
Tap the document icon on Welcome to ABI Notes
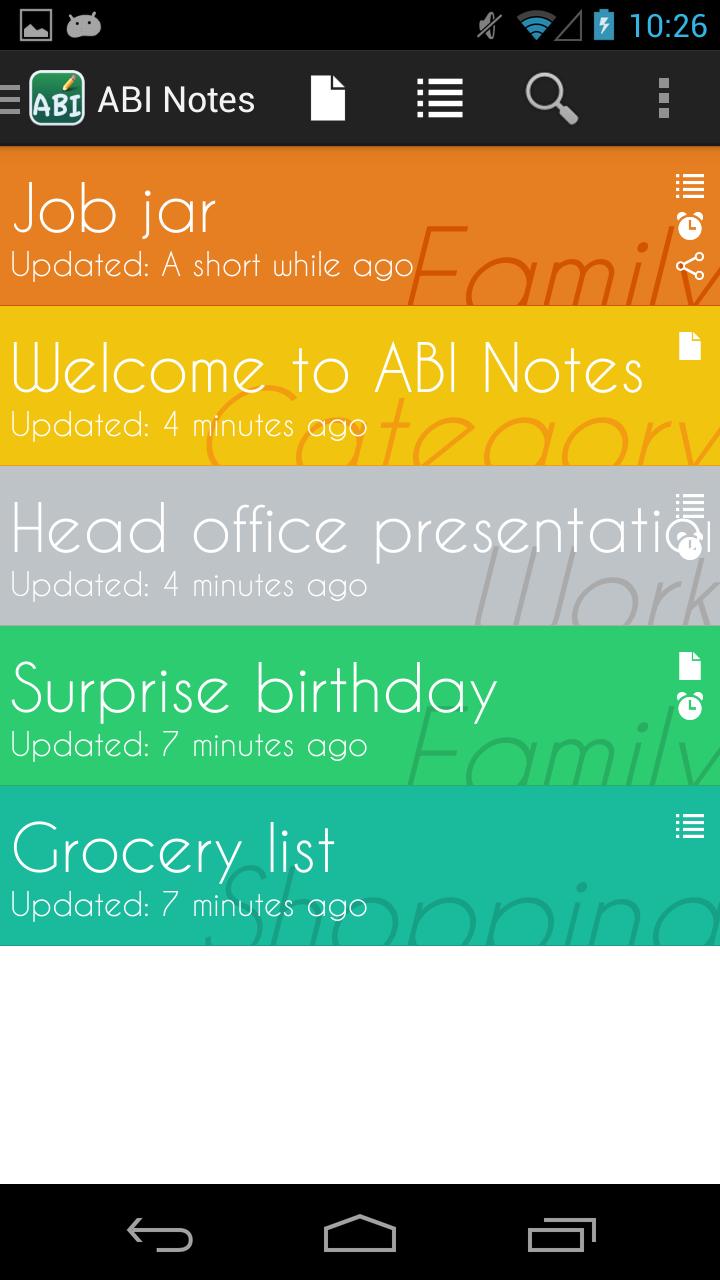click(689, 345)
